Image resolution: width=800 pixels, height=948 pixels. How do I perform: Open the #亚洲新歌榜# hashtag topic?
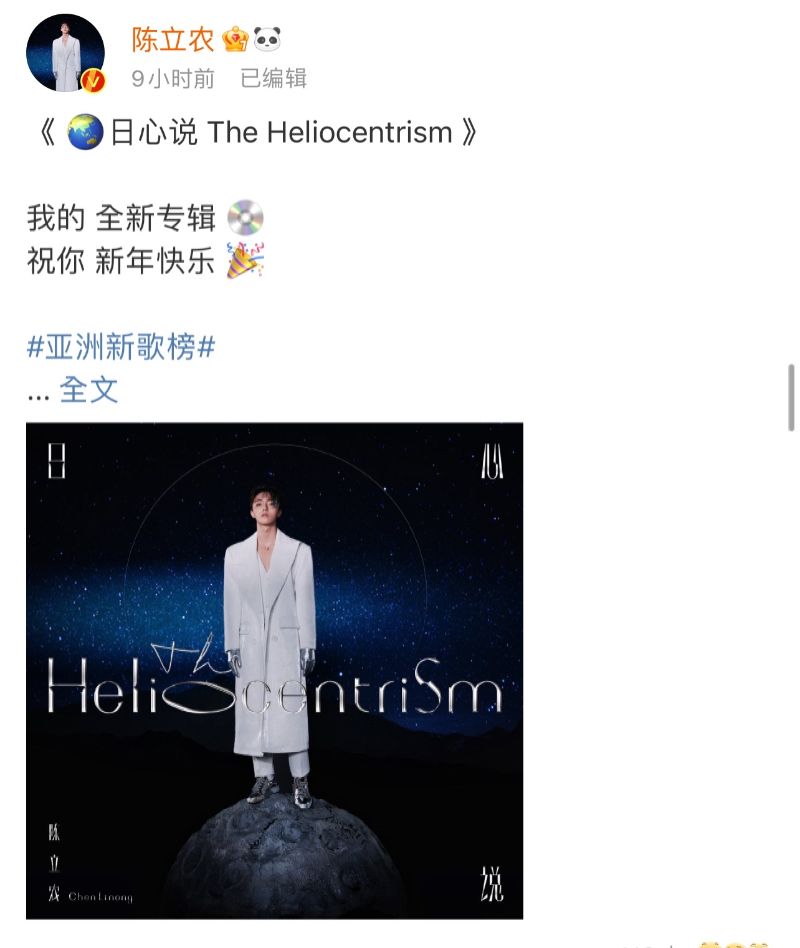coord(121,348)
